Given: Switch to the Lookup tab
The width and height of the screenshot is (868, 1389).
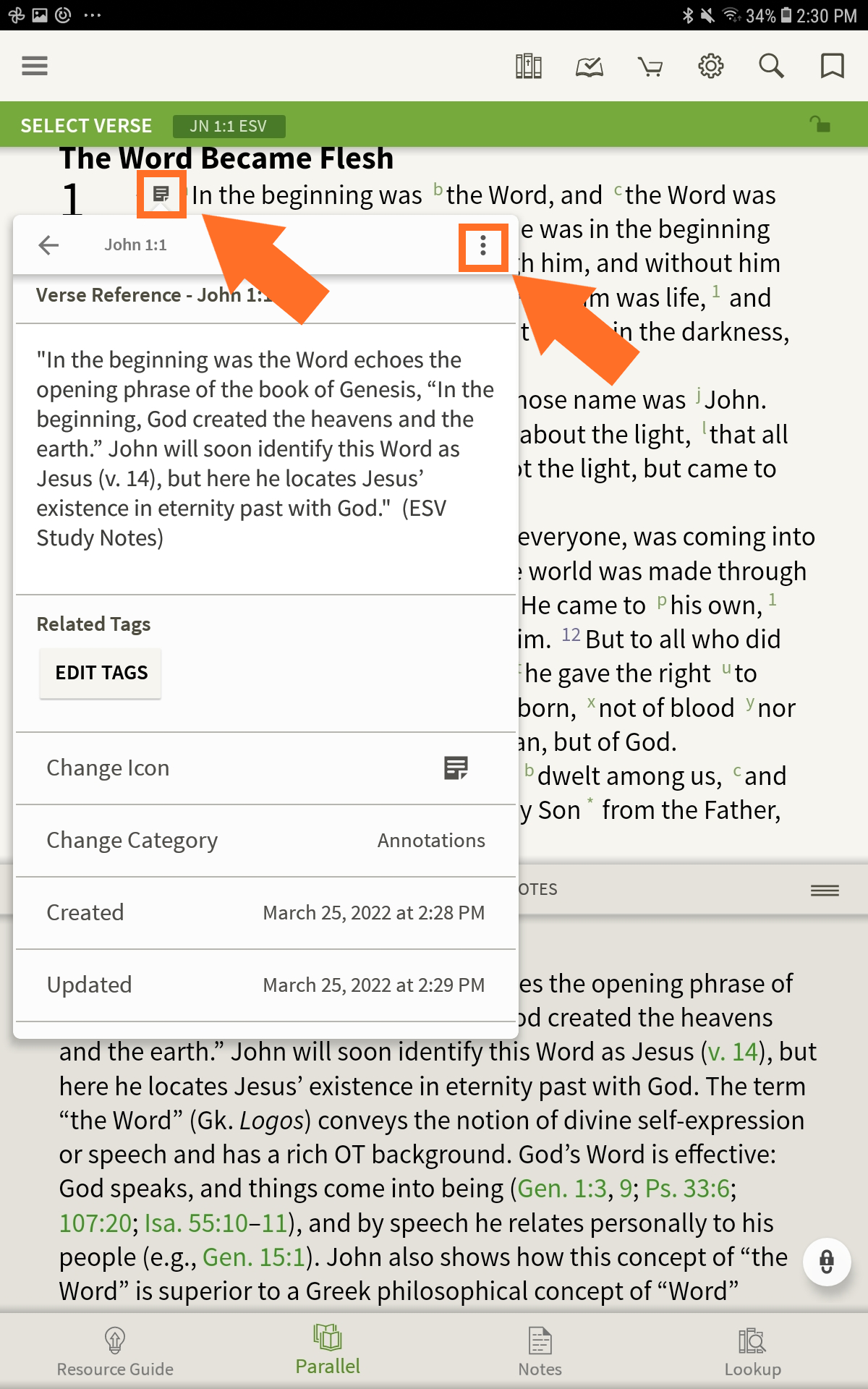Looking at the screenshot, I should click(x=753, y=1351).
